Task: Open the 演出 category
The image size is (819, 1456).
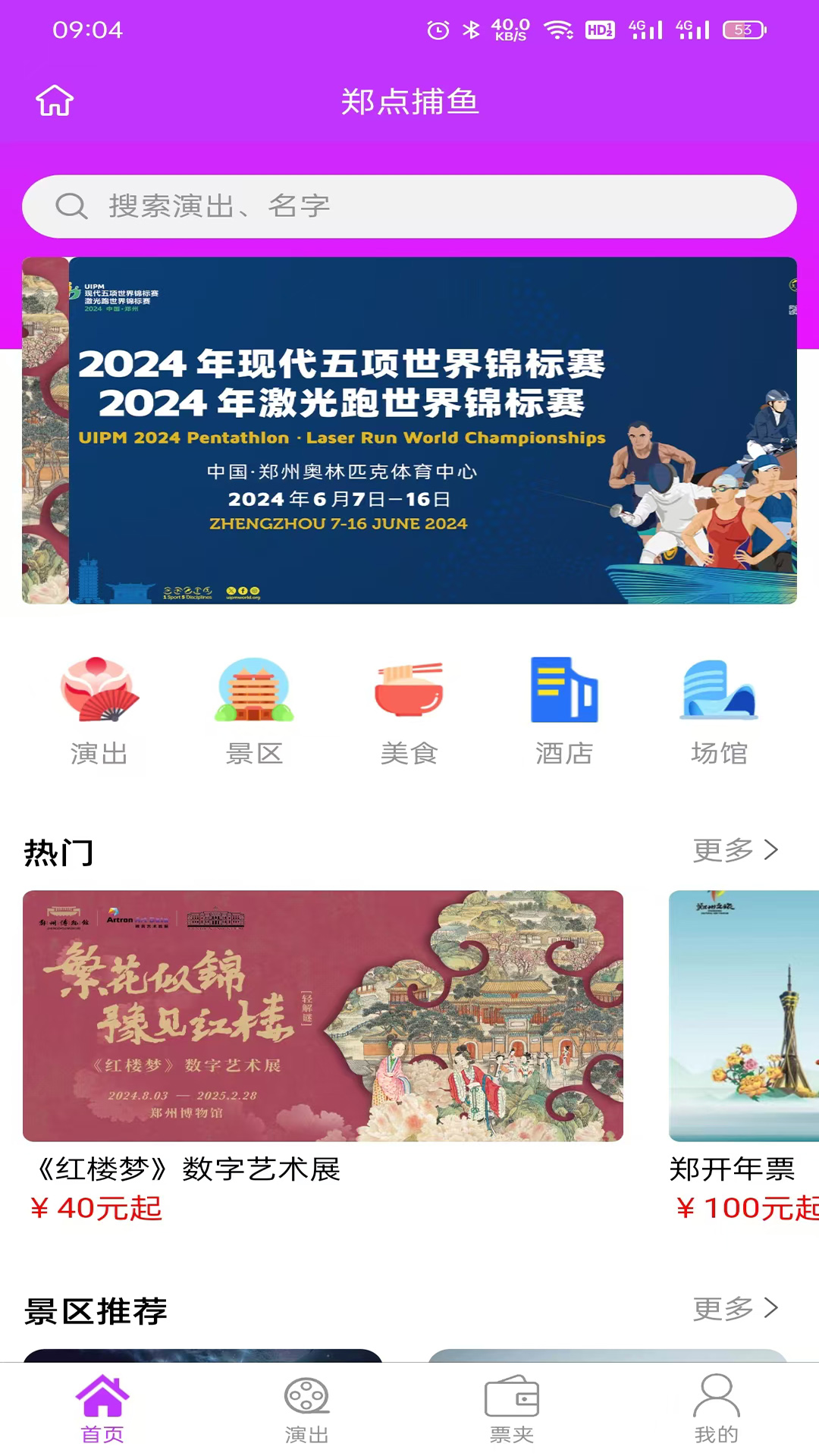Action: (99, 710)
